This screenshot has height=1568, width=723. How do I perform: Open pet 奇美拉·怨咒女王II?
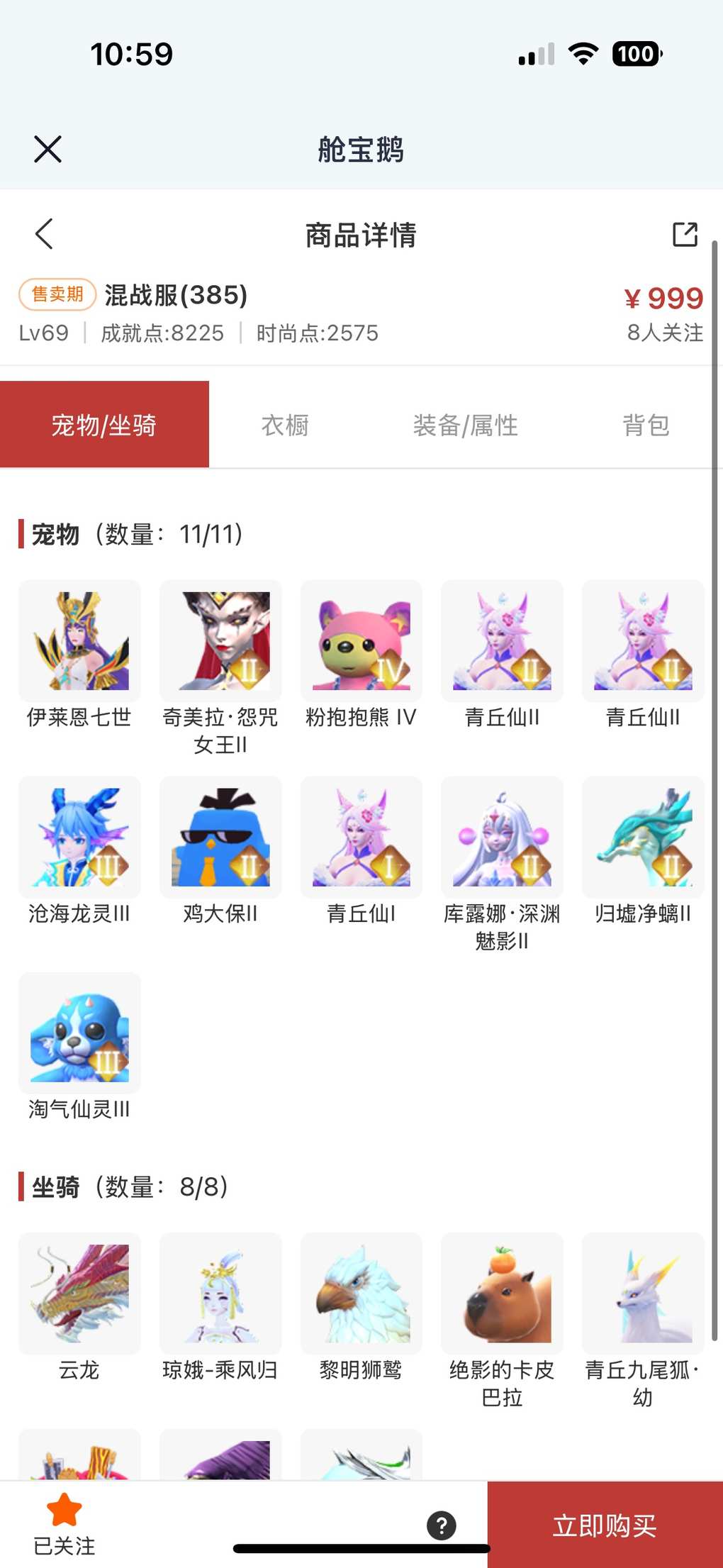pos(220,641)
